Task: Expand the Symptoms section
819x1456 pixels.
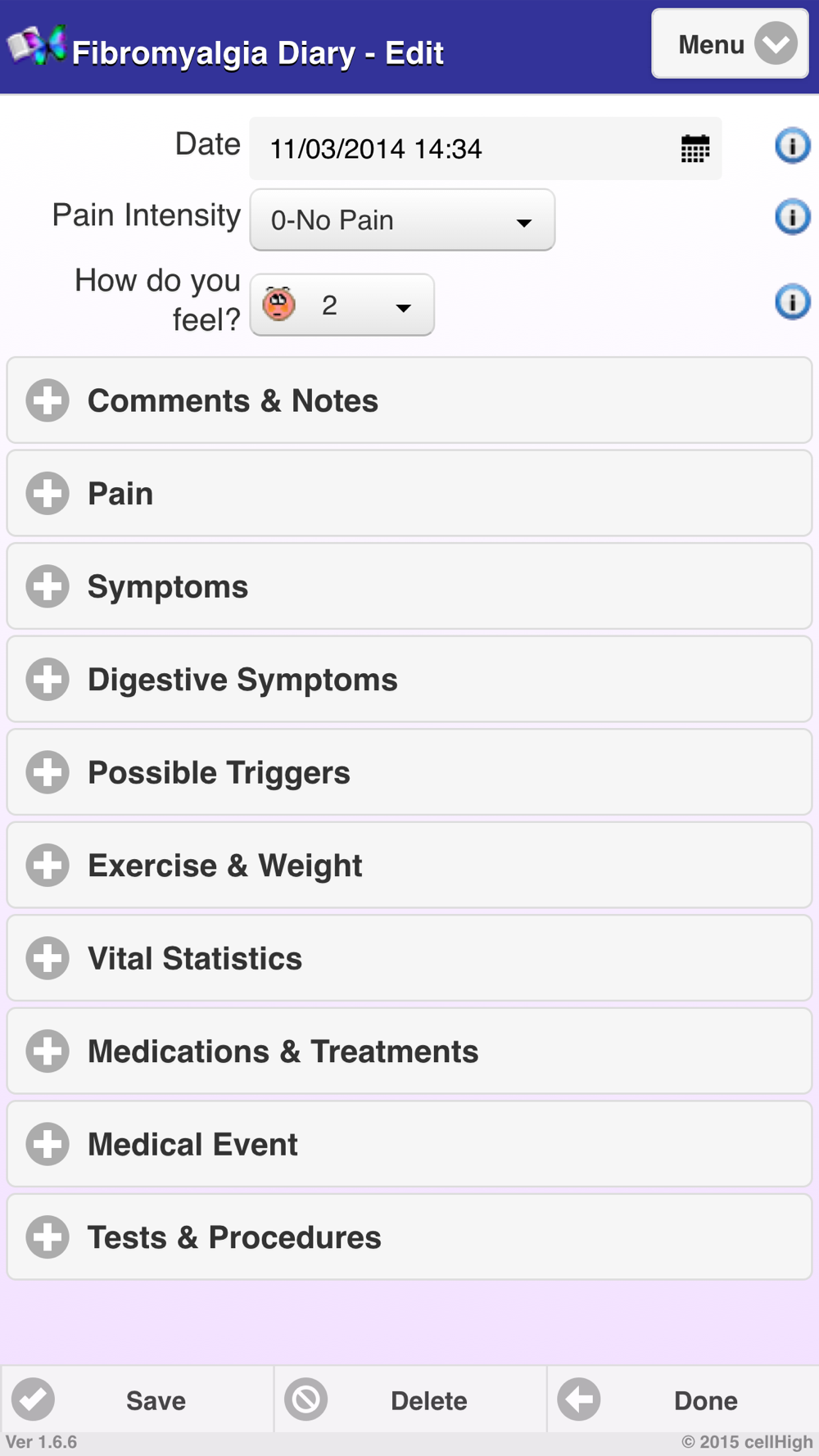Action: click(409, 586)
